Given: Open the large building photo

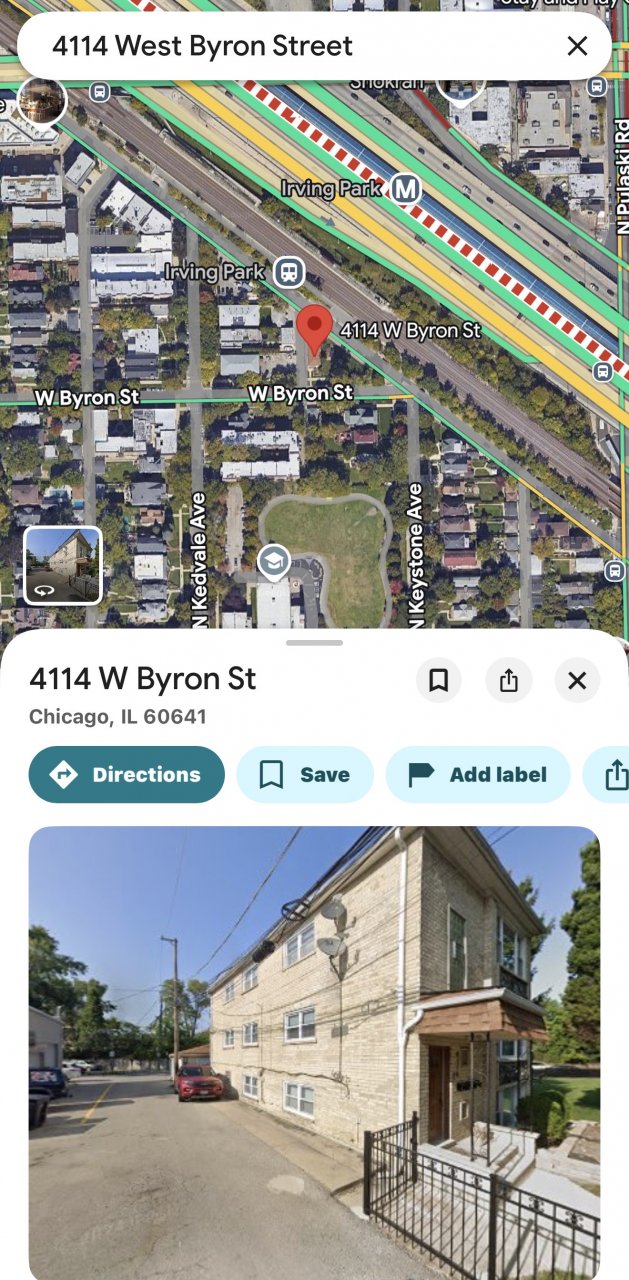Looking at the screenshot, I should [x=314, y=1050].
